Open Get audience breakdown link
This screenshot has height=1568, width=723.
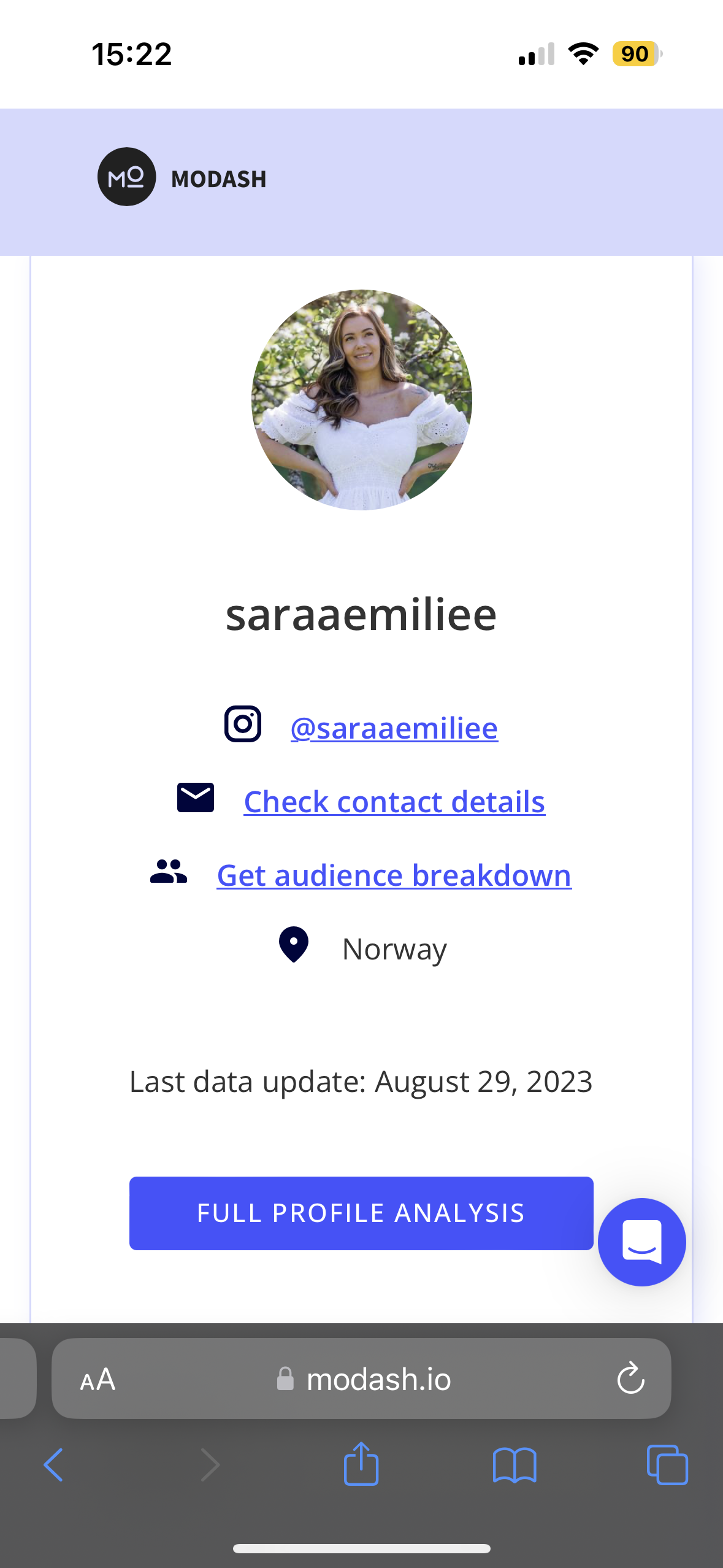(x=394, y=875)
